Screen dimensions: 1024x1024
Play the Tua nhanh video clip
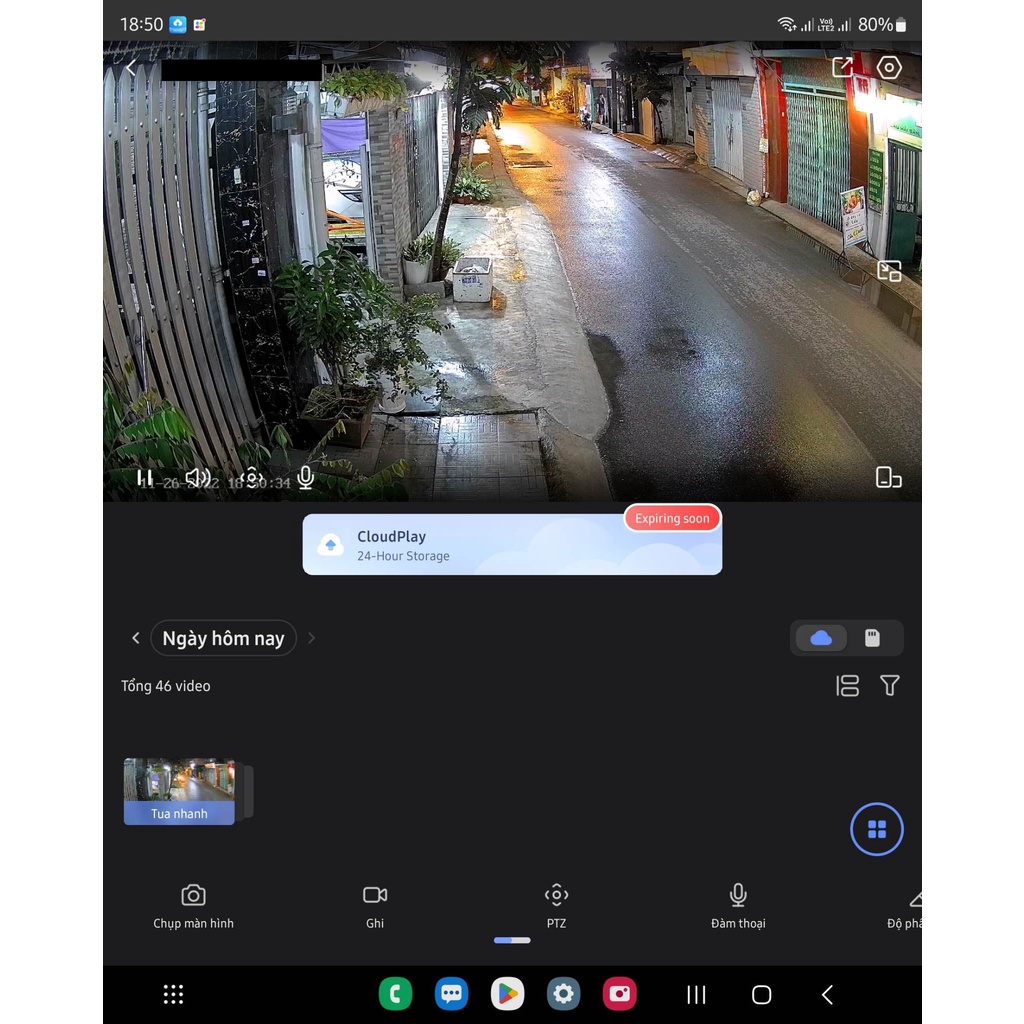pyautogui.click(x=180, y=790)
